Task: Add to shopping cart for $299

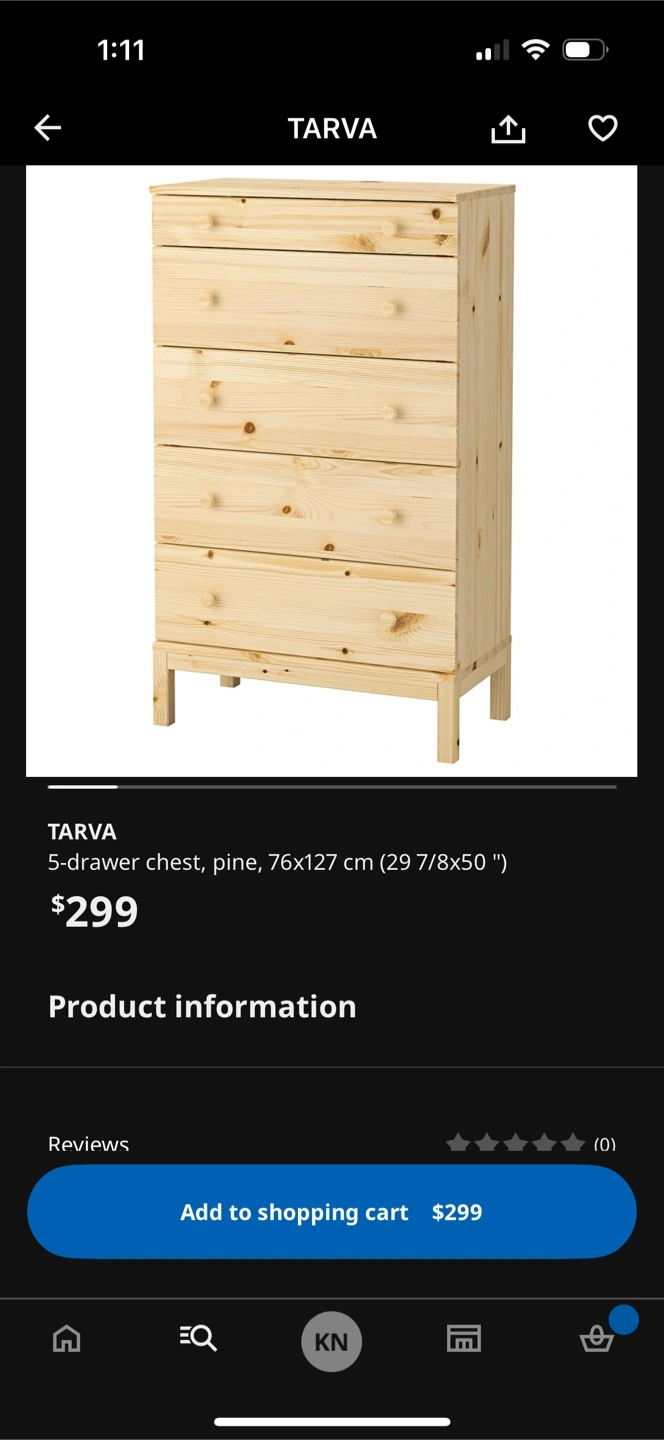Action: [332, 1212]
